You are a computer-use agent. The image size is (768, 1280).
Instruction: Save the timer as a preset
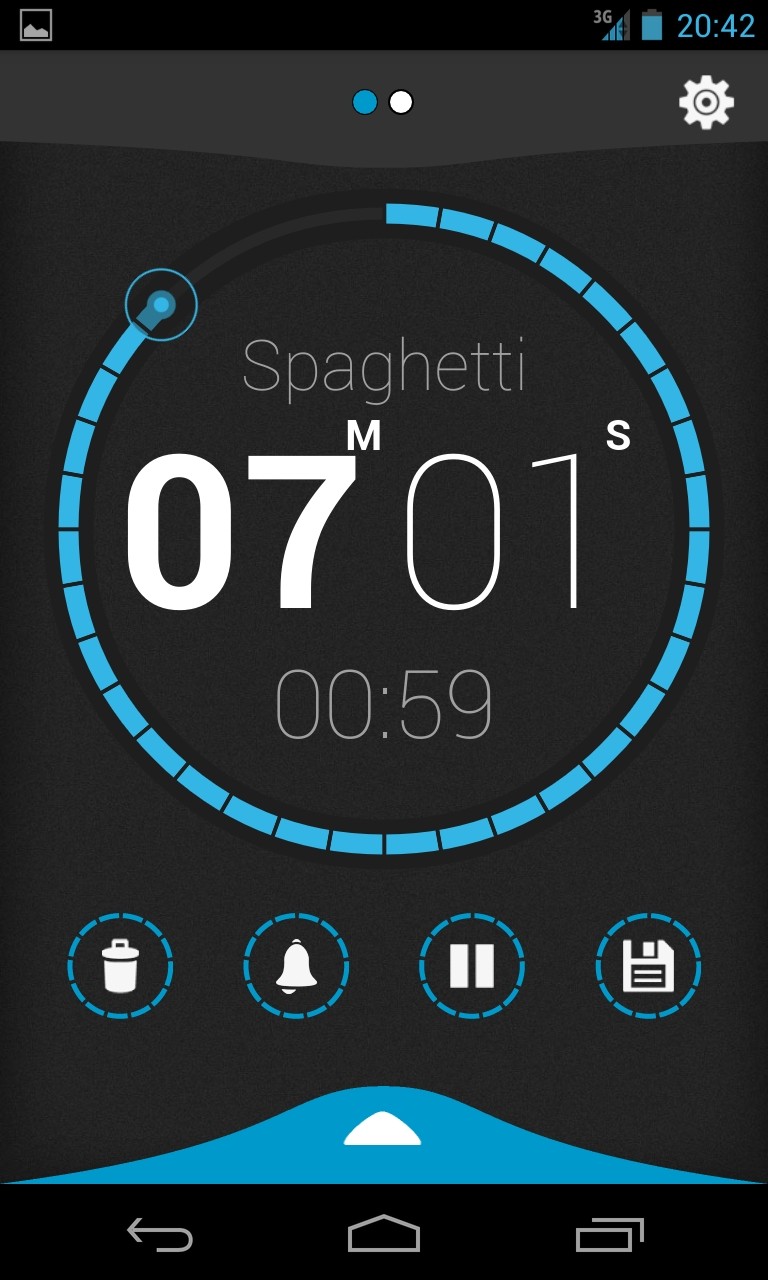[648, 966]
